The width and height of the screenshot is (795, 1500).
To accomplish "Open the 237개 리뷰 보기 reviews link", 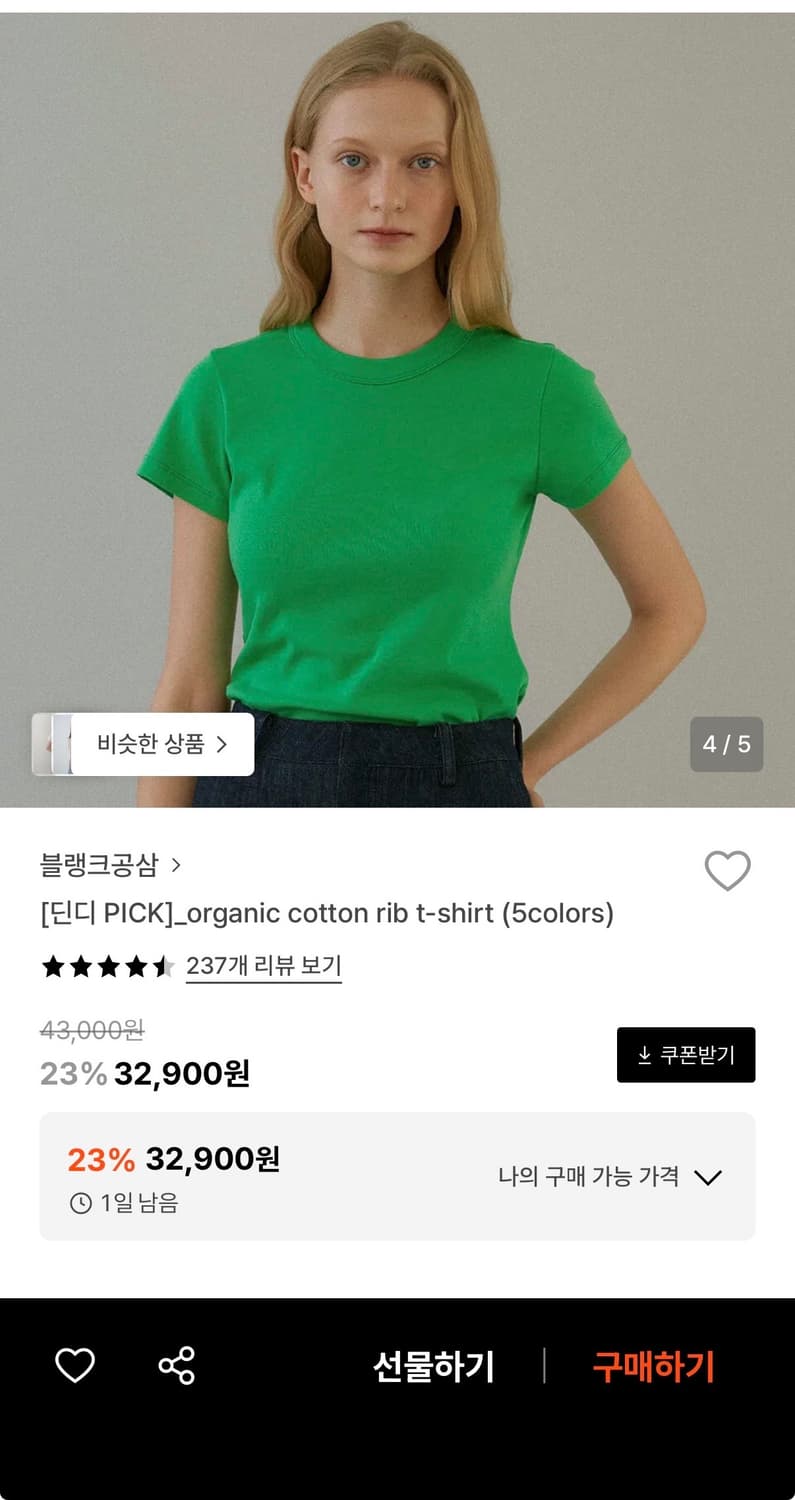I will [x=263, y=966].
